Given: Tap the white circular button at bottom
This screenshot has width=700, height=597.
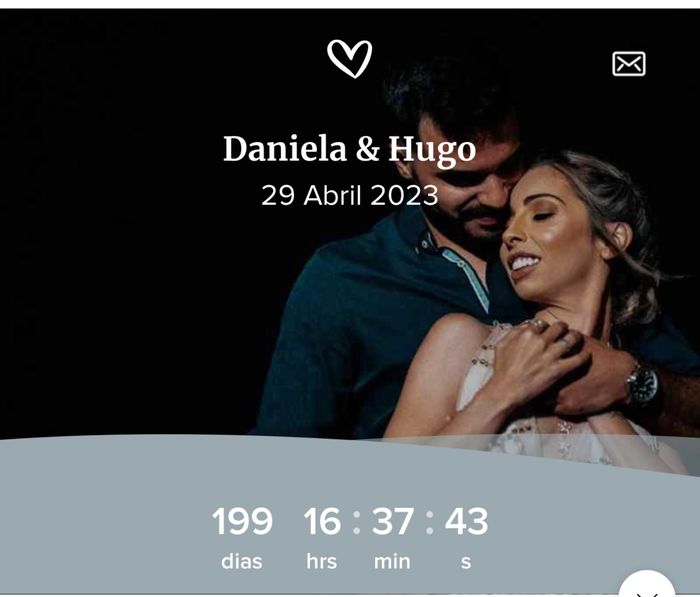Looking at the screenshot, I should pos(647,586).
